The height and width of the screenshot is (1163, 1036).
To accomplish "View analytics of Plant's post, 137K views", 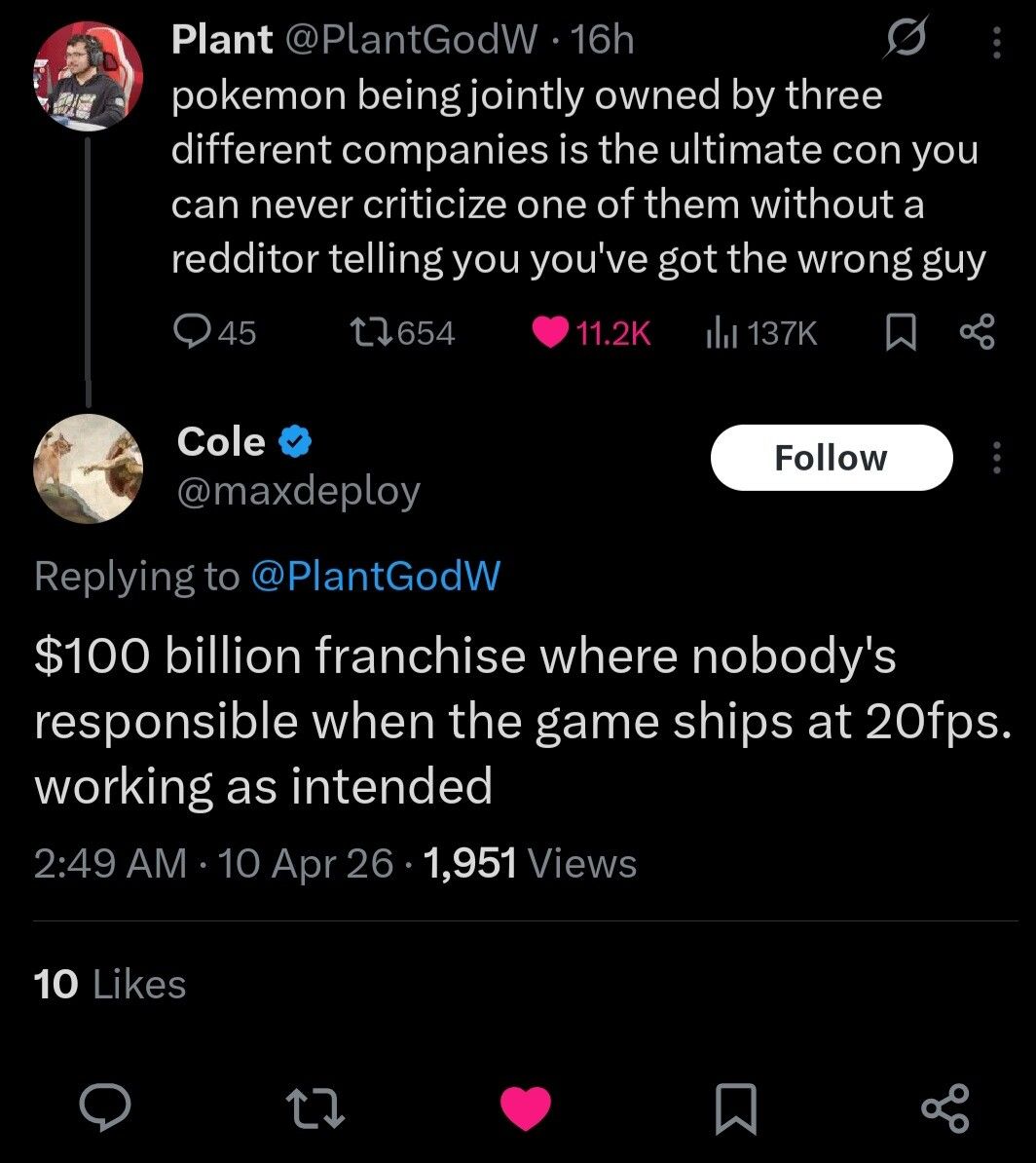I will [x=760, y=334].
